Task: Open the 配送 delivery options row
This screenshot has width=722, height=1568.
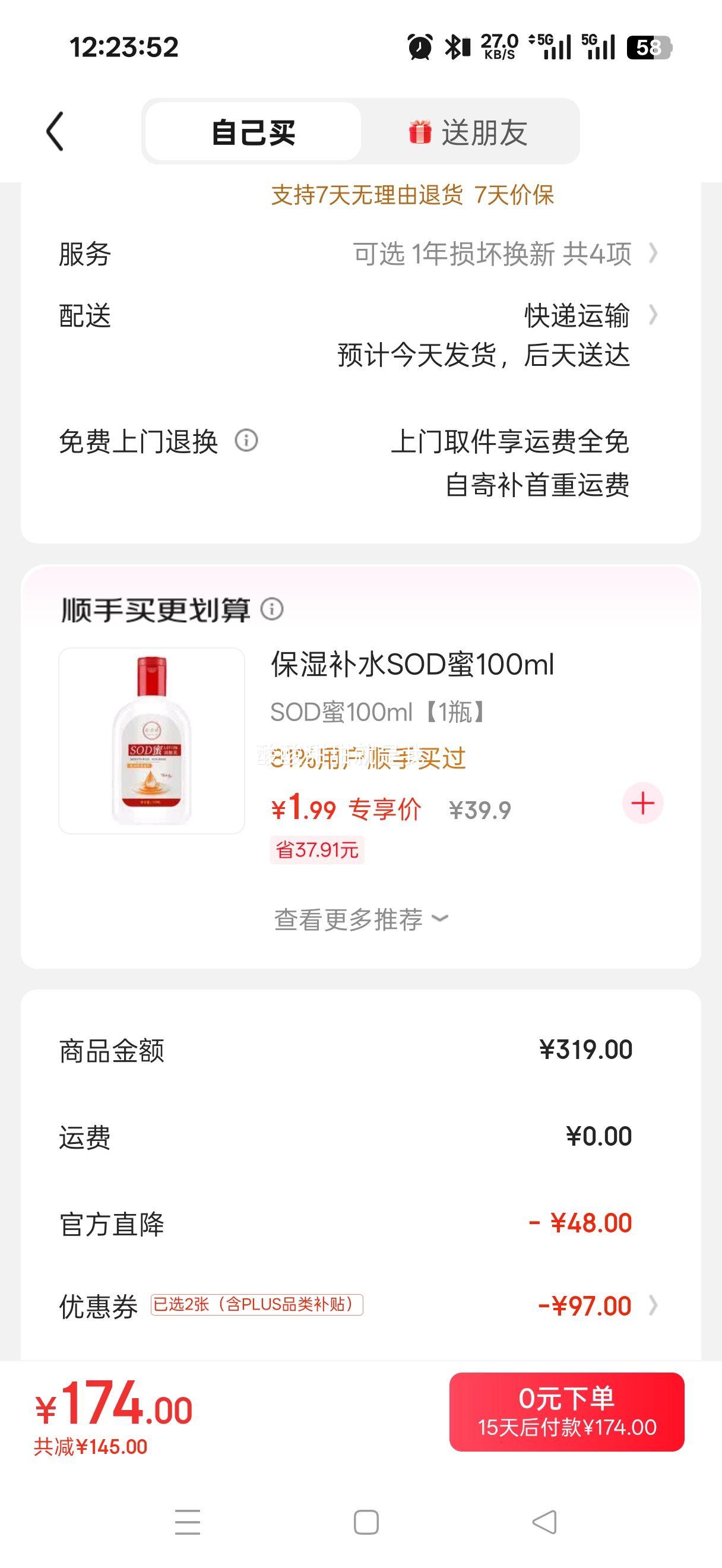Action: click(575, 316)
